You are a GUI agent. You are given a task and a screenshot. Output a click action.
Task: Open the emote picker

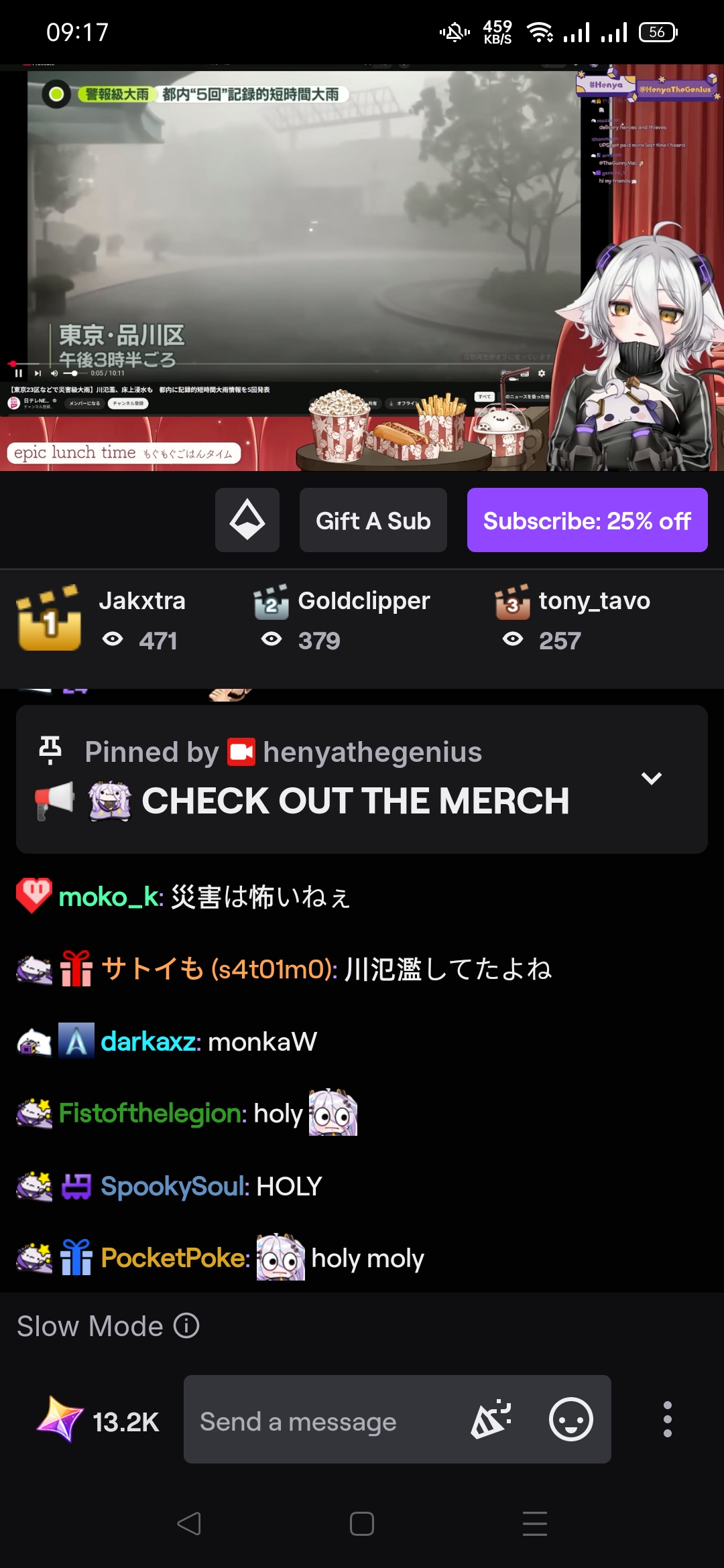point(570,1419)
